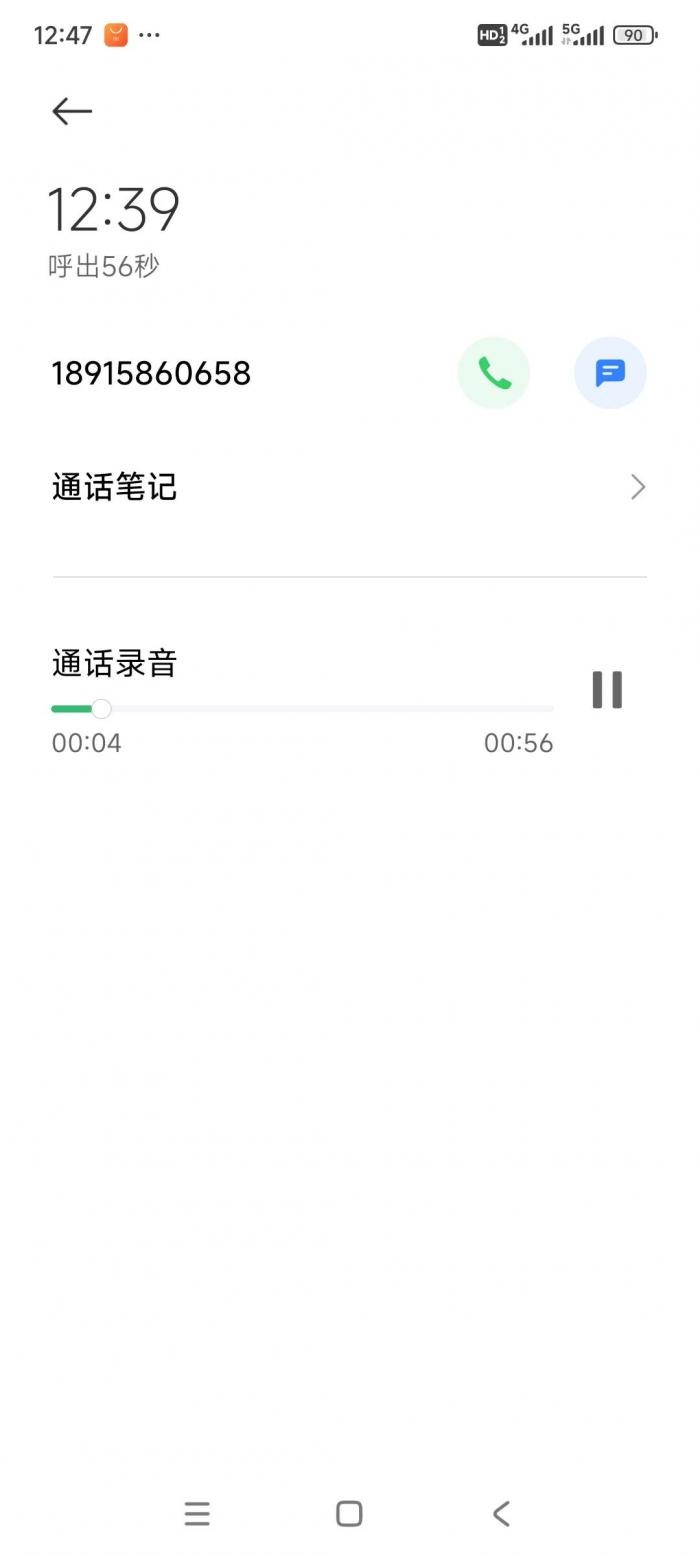
Task: Tap the recording progress bar to seek
Action: (302, 709)
